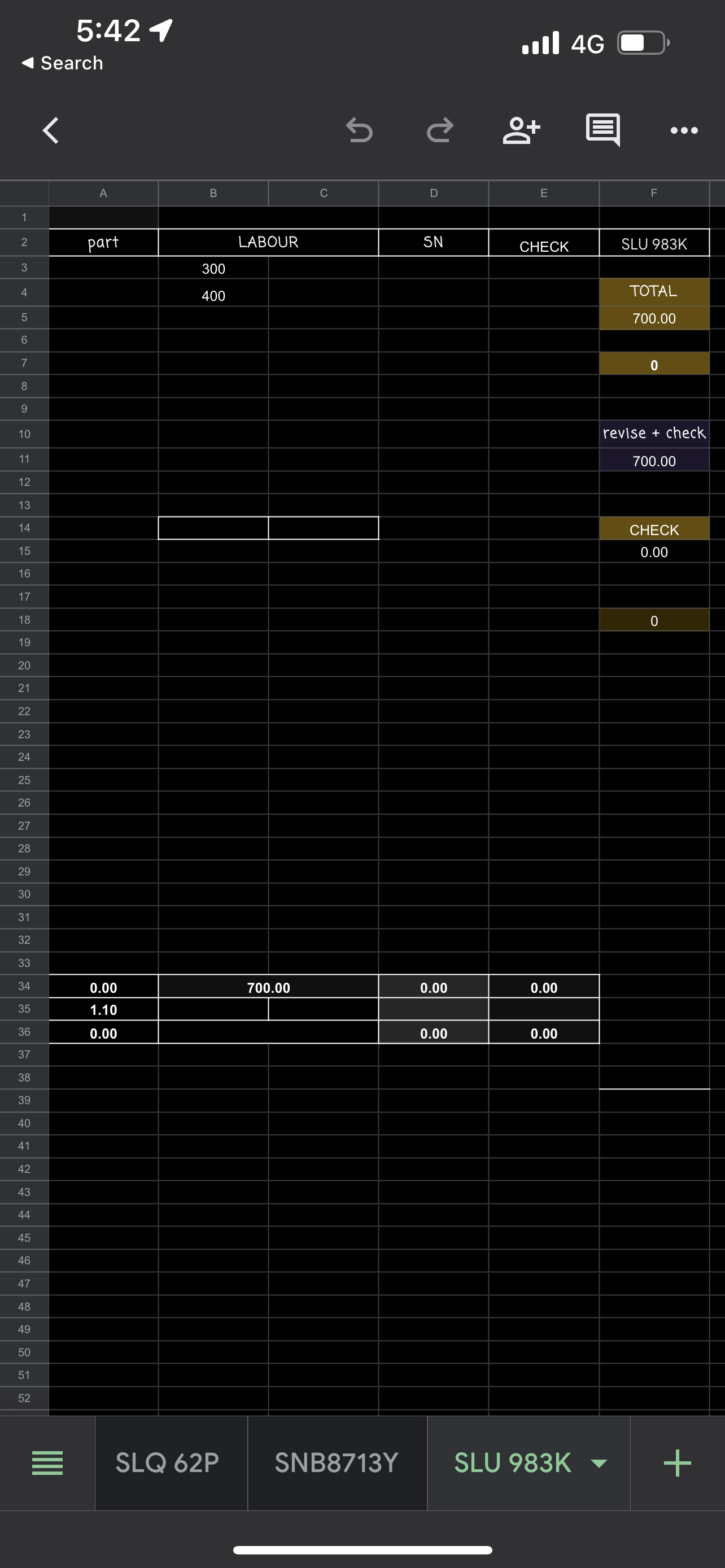This screenshot has width=725, height=1568.
Task: Undo the last edit
Action: pos(359,130)
